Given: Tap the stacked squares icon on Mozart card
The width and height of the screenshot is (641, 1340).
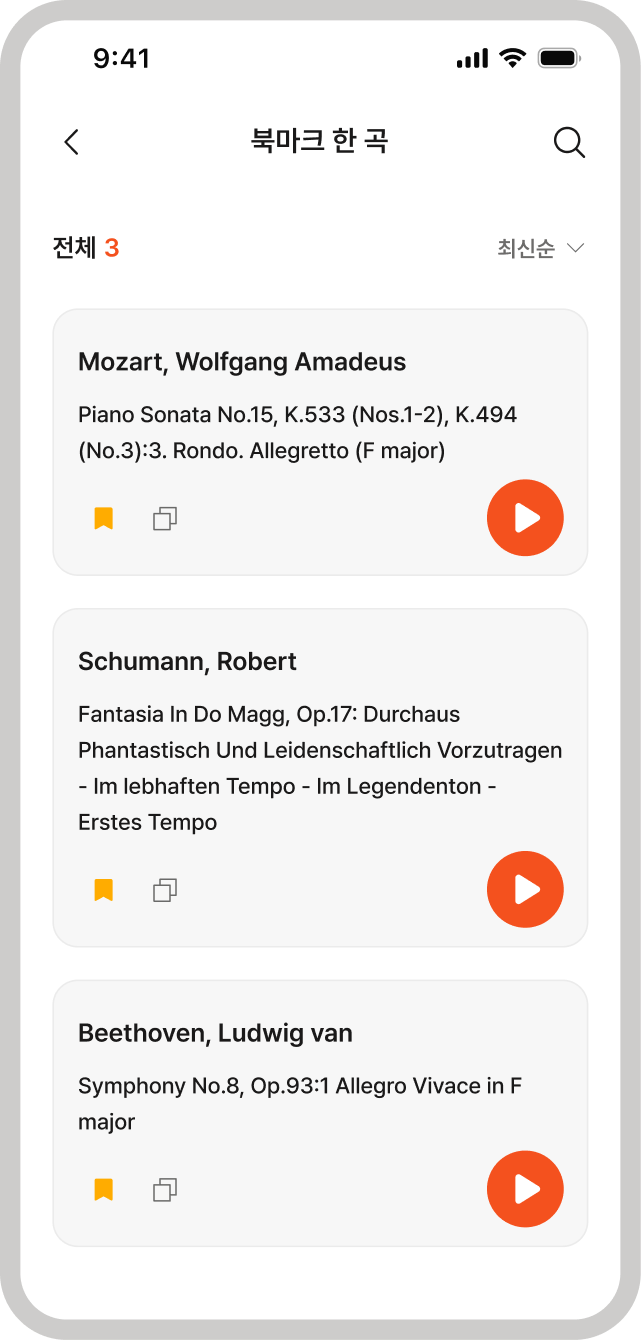Looking at the screenshot, I should [x=165, y=519].
